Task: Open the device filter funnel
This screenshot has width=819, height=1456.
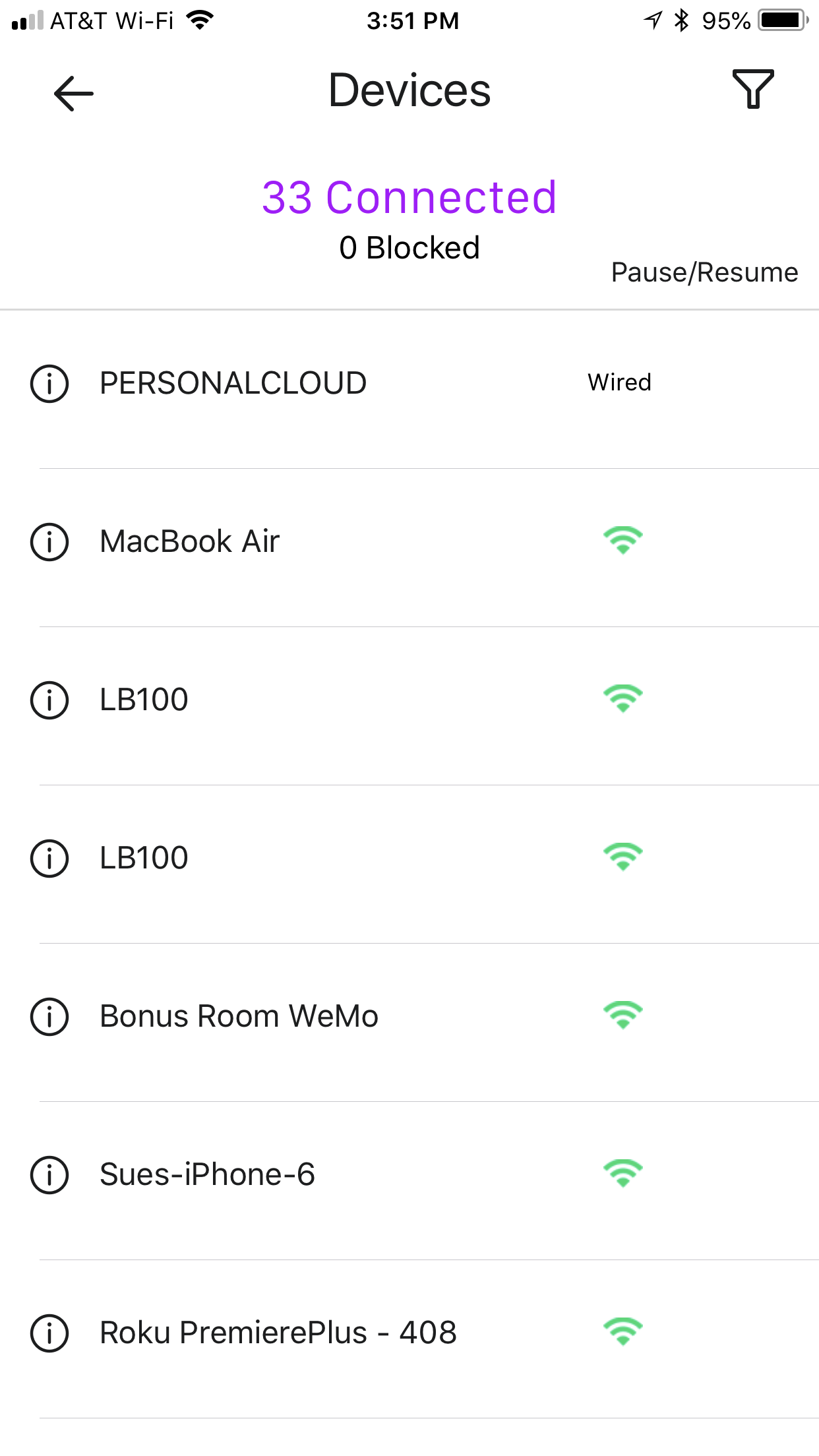Action: pyautogui.click(x=753, y=89)
